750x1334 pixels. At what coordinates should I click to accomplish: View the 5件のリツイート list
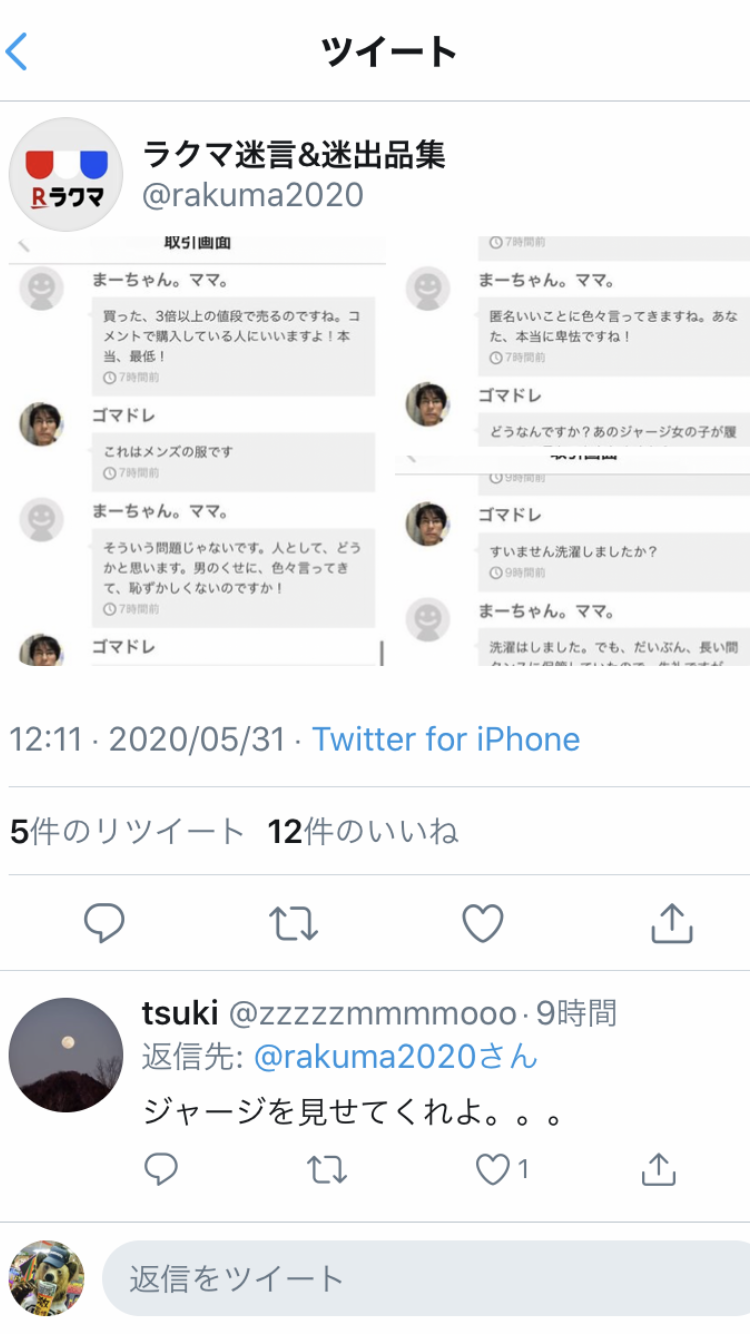tap(127, 831)
